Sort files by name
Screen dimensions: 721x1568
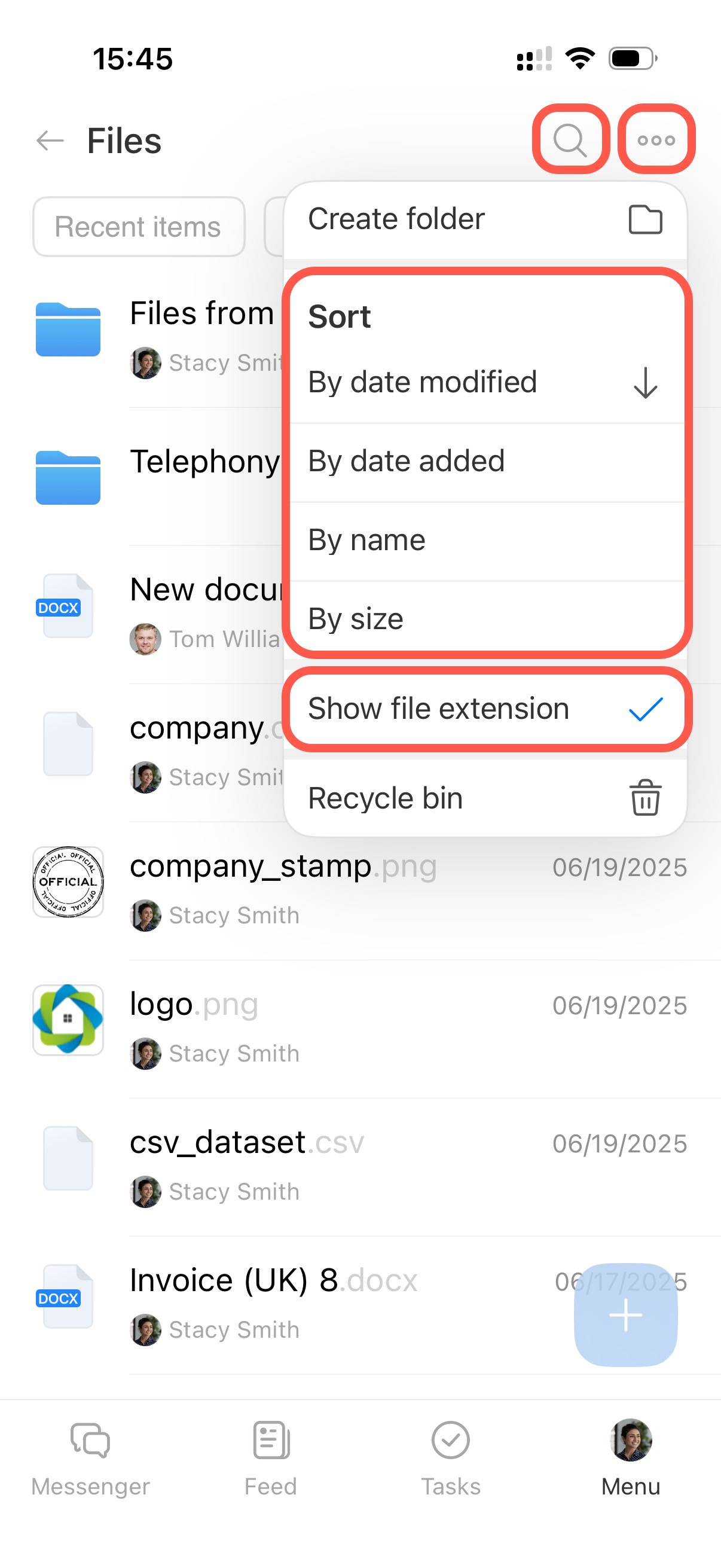(485, 541)
